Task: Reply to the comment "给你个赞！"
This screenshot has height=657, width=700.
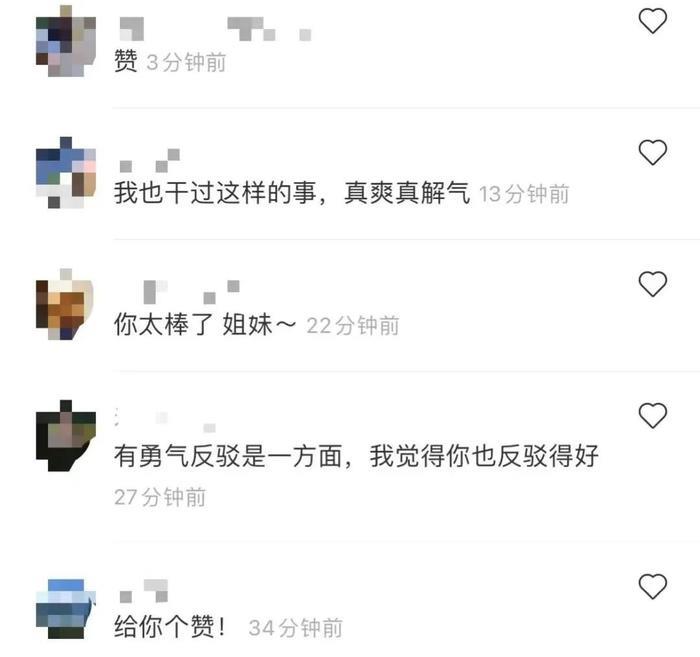Action: [172, 628]
